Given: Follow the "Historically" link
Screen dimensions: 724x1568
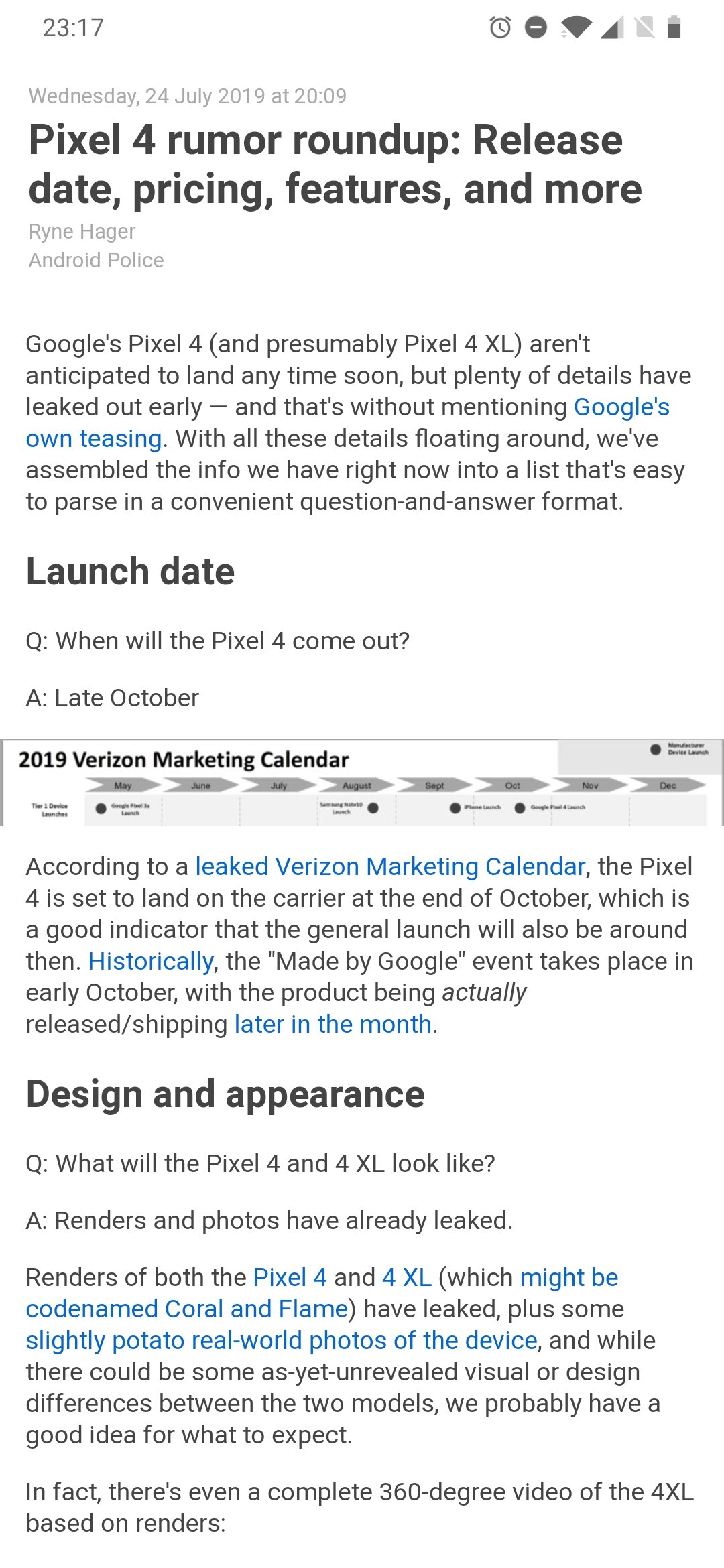Looking at the screenshot, I should (151, 962).
